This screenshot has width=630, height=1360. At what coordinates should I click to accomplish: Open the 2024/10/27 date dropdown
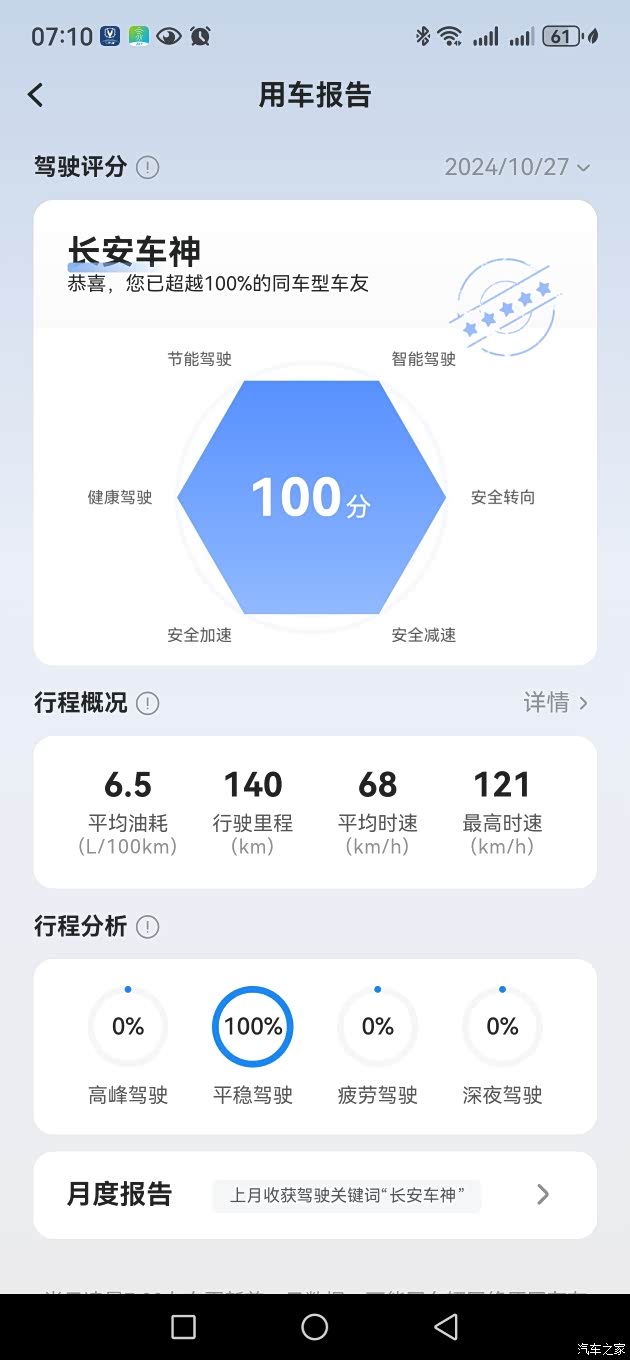tap(517, 167)
